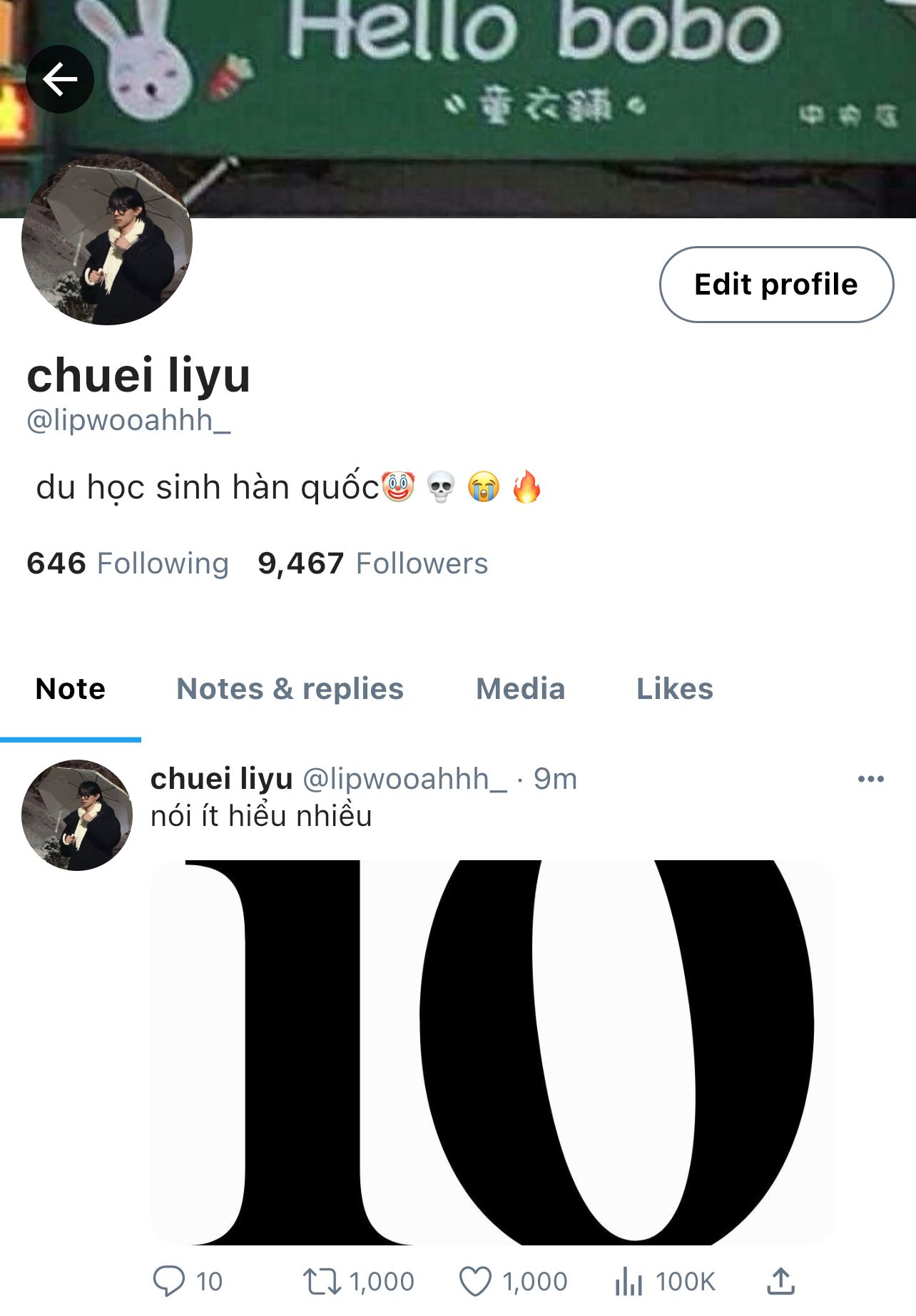916x1316 pixels.
Task: Switch to Notes & replies tab
Action: [290, 689]
